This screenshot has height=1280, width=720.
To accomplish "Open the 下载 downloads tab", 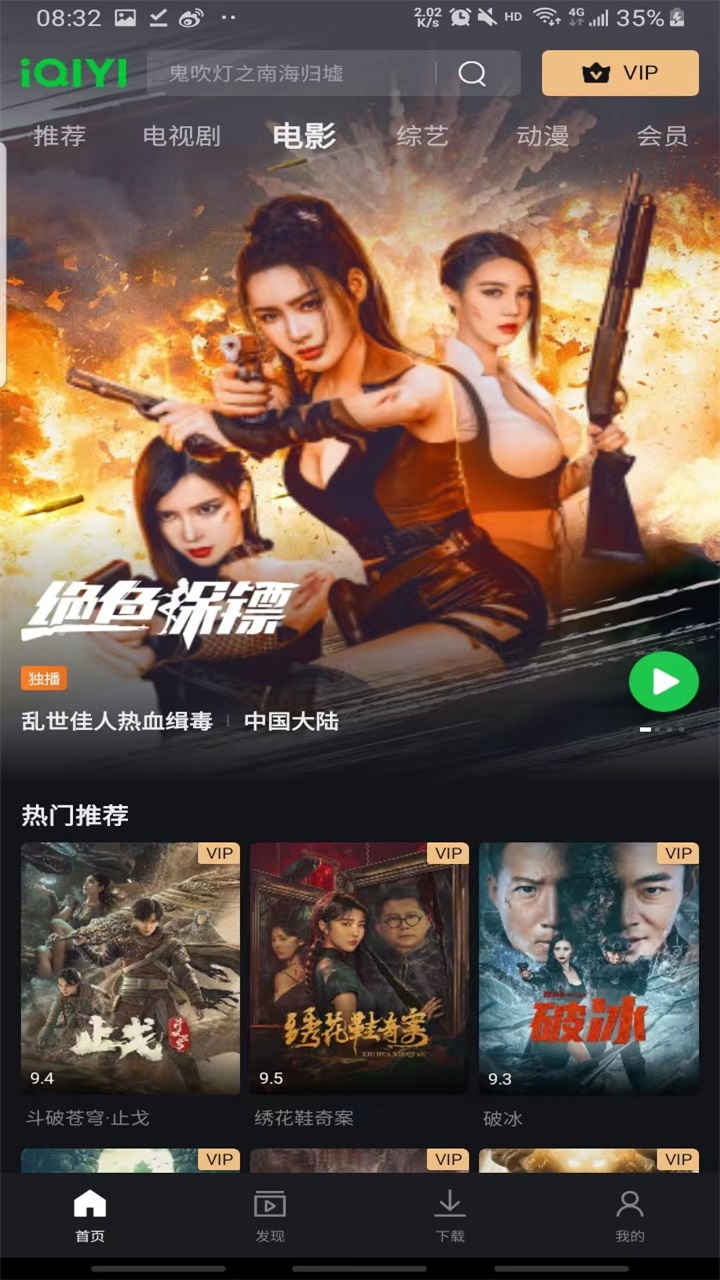I will tap(450, 1215).
